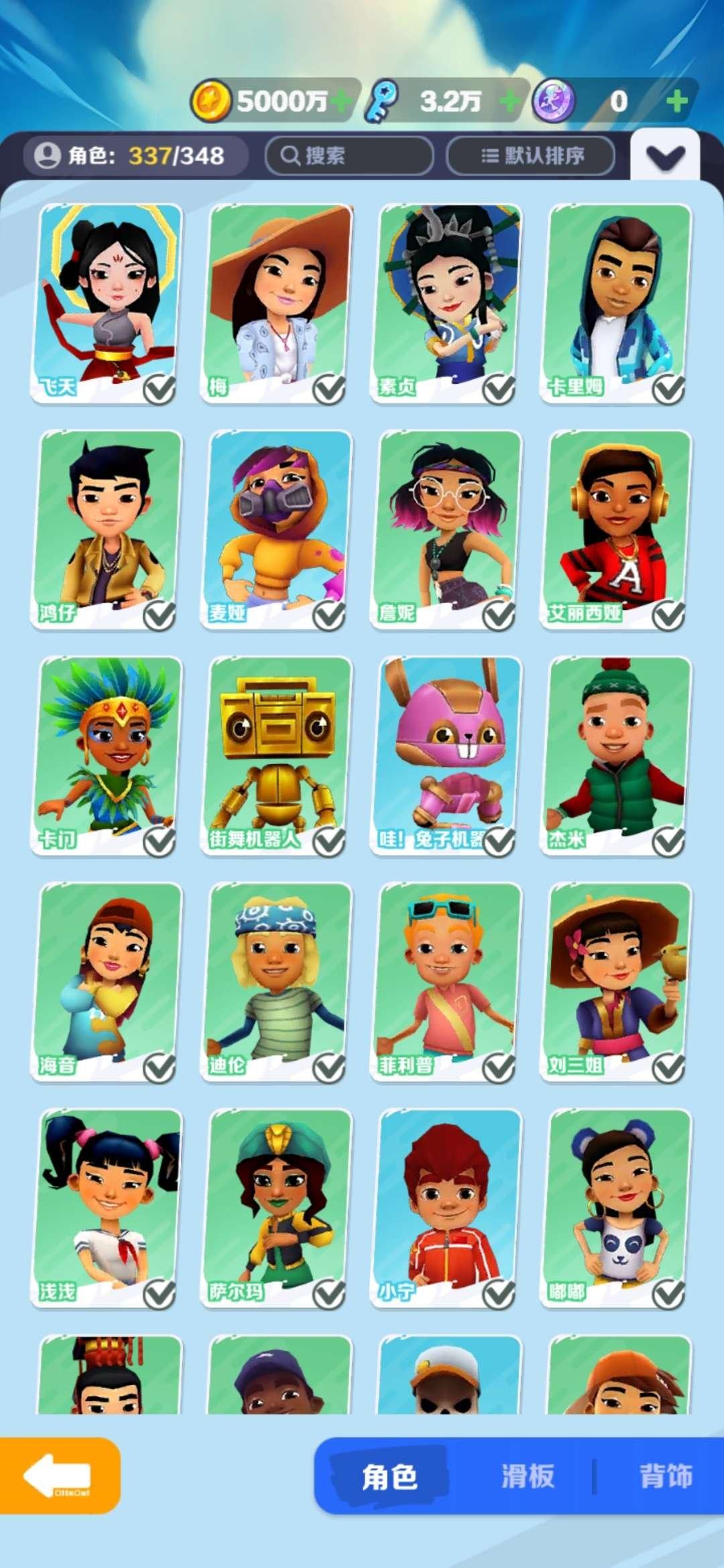Pick the 卡里姆 character card
The width and height of the screenshot is (724, 1568).
pyautogui.click(x=616, y=302)
